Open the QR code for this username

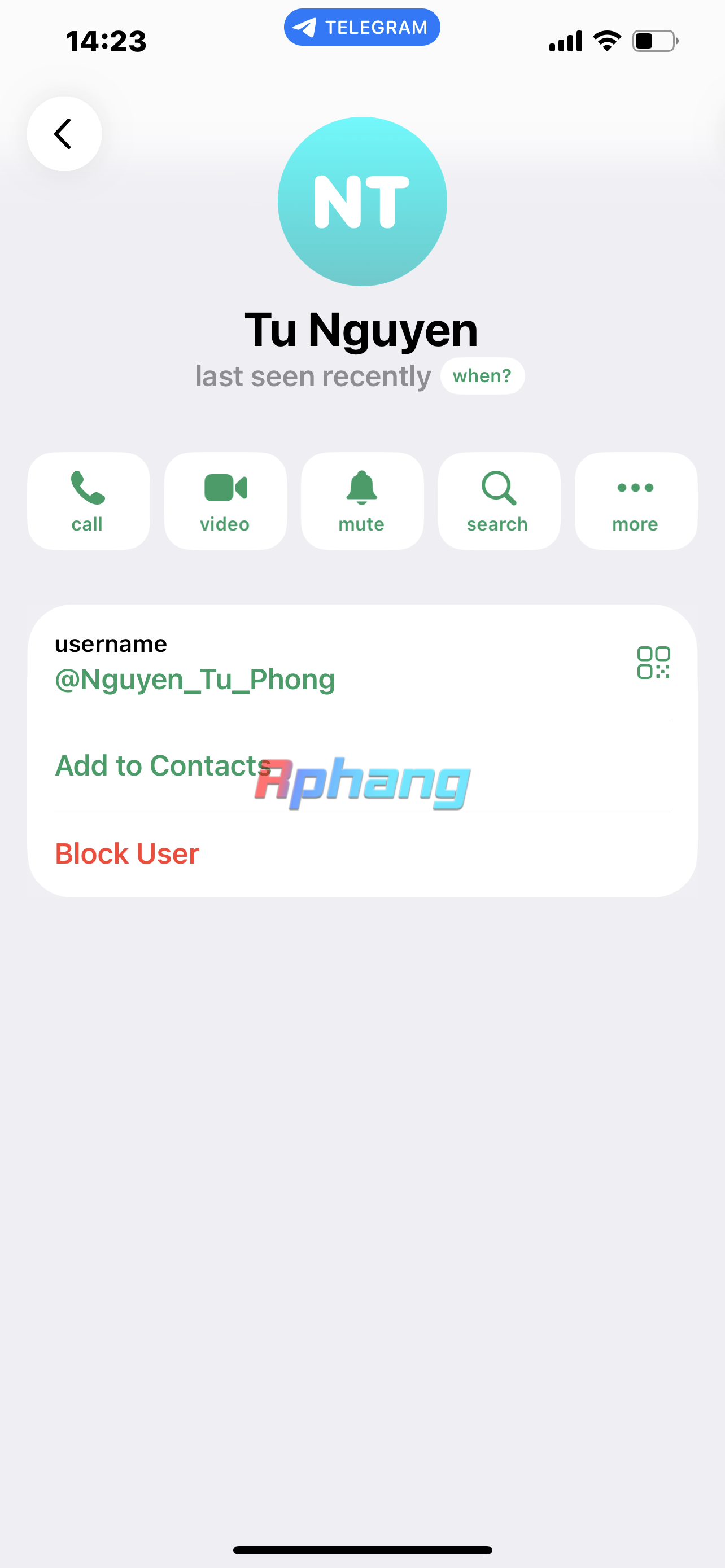(653, 662)
